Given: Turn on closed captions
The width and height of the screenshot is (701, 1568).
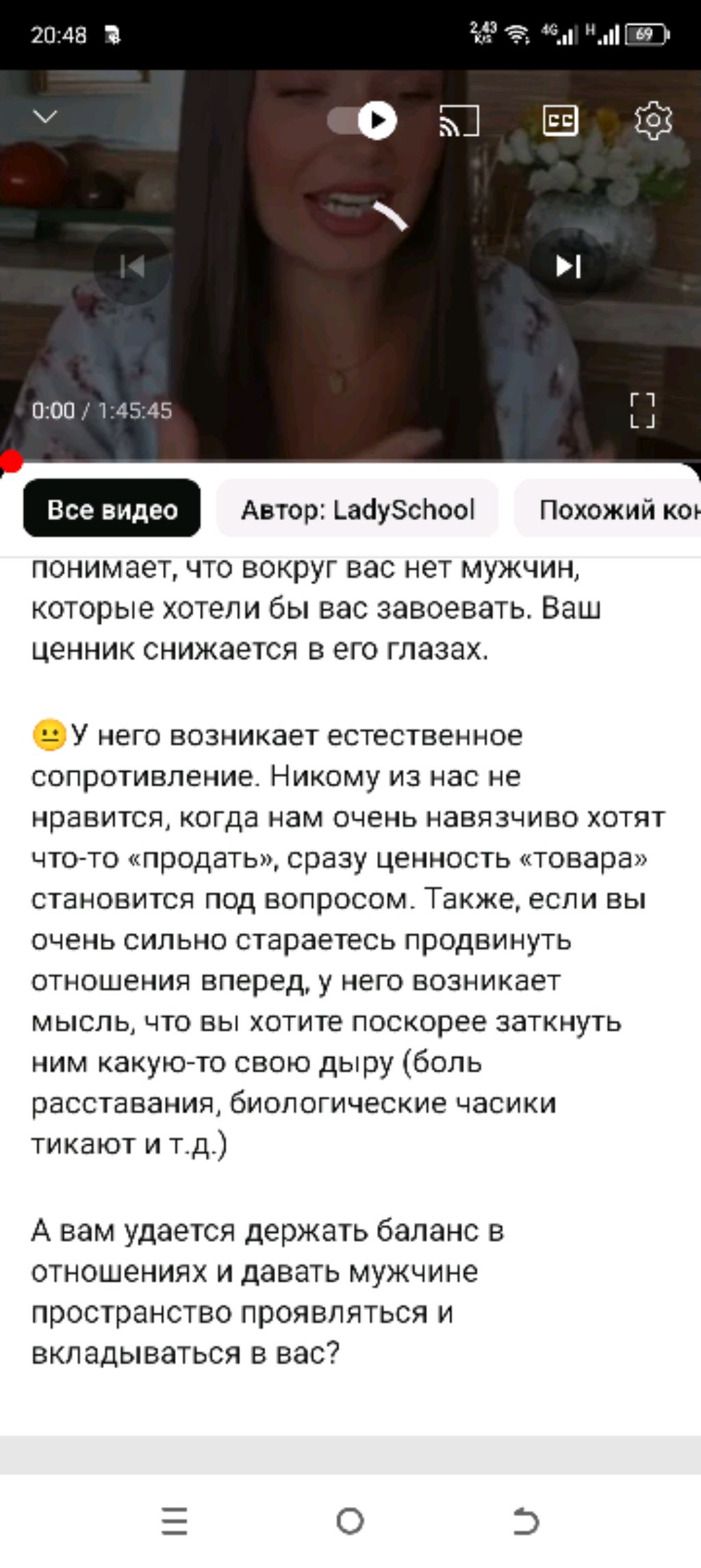Looking at the screenshot, I should click(561, 120).
